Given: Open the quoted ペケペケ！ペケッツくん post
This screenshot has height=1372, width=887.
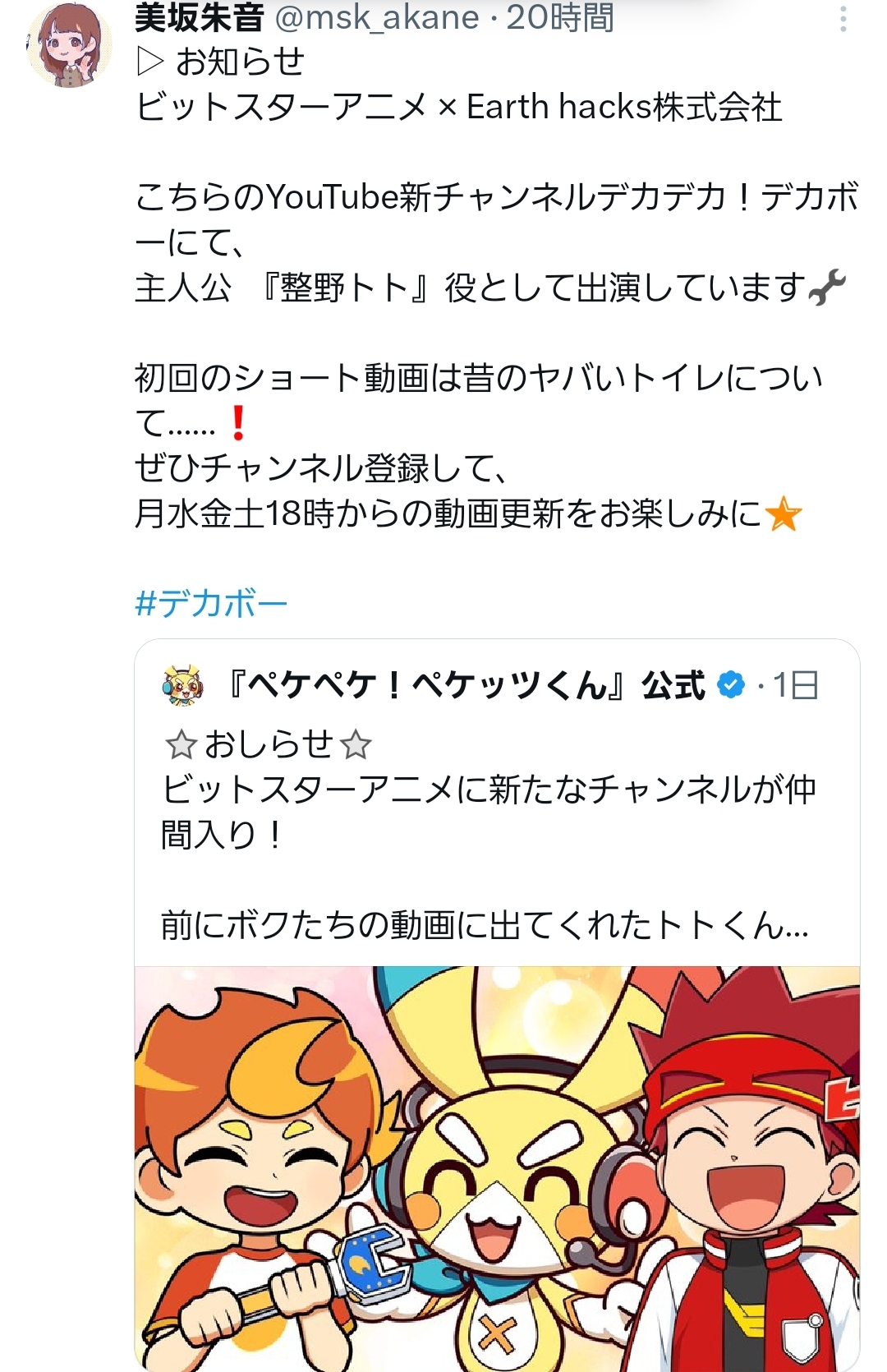Looking at the screenshot, I should point(497,803).
